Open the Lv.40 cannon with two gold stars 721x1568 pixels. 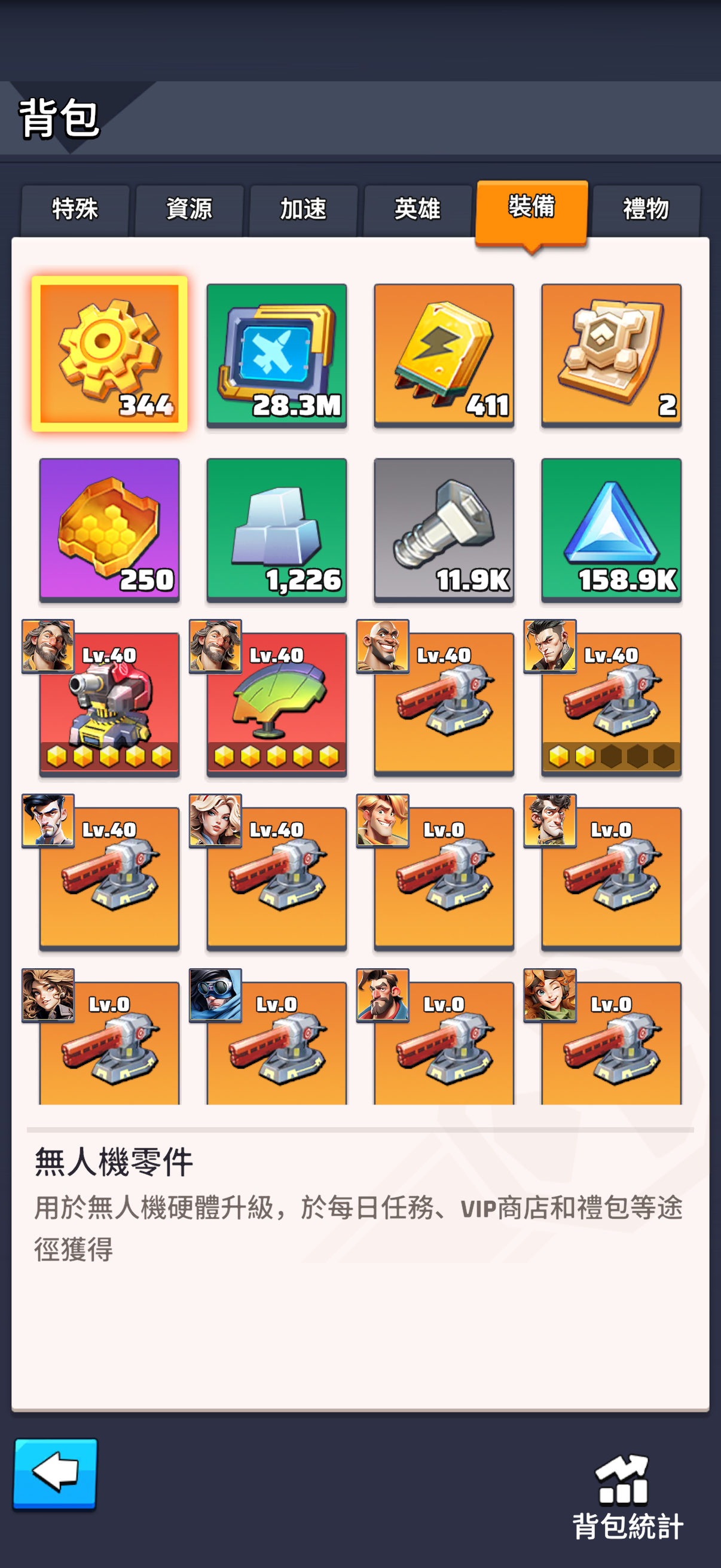(611, 704)
